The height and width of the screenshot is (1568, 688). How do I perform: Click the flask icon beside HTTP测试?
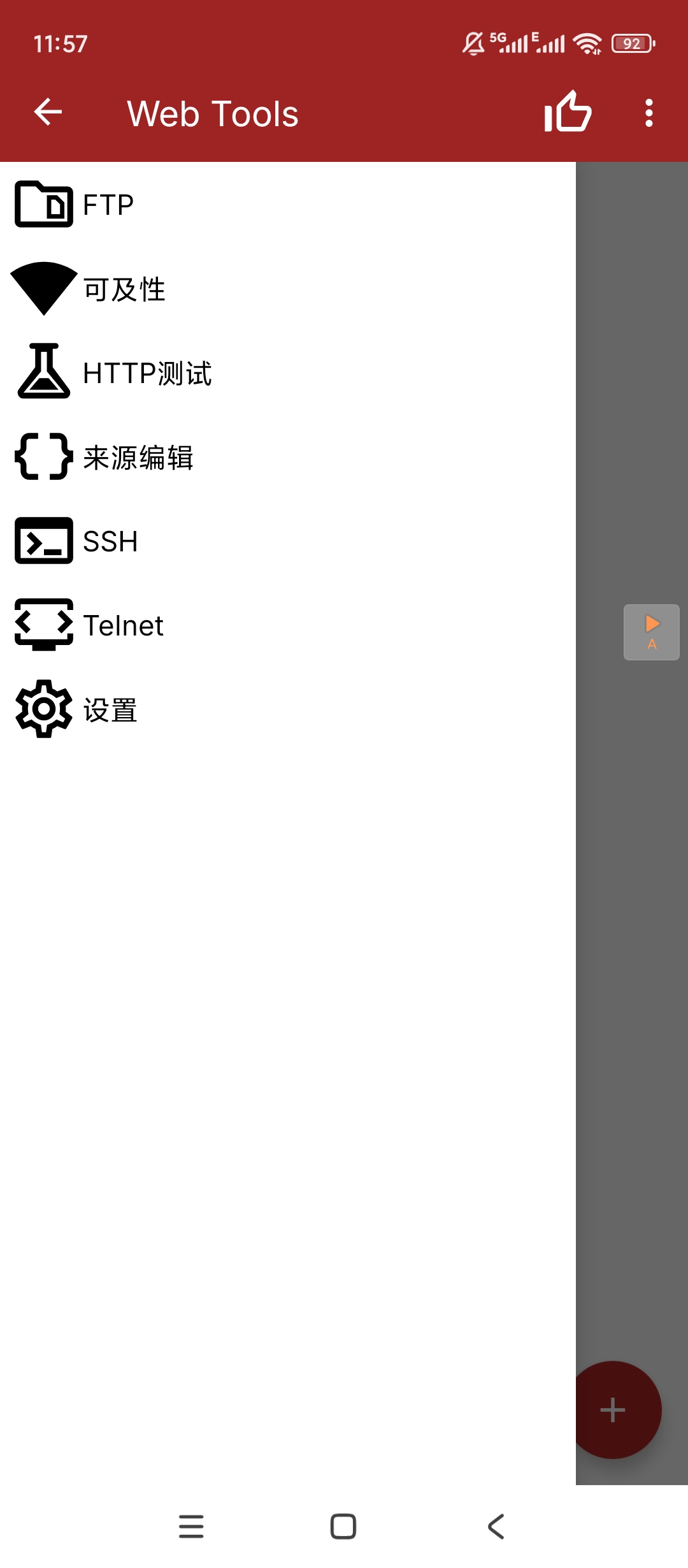coord(43,373)
